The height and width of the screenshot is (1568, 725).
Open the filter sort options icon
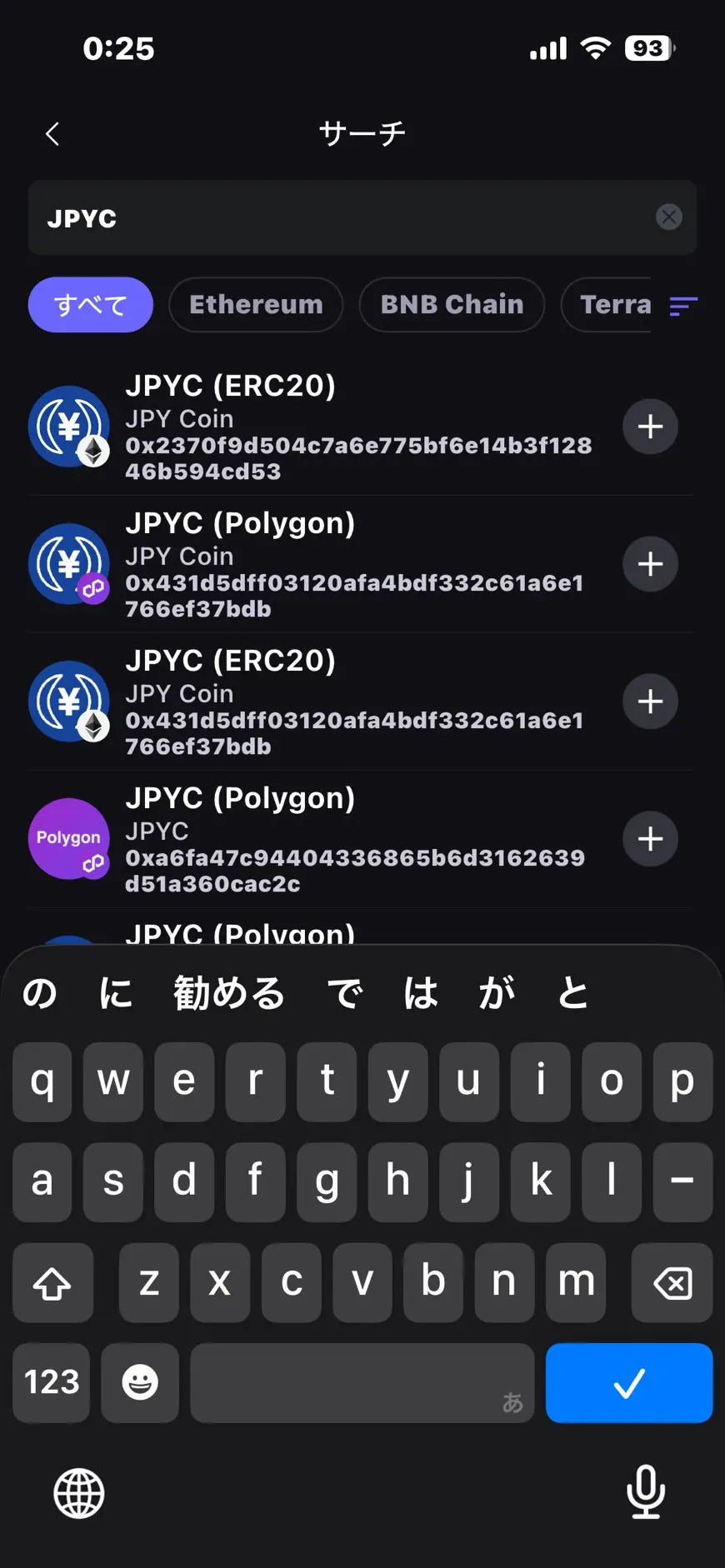pyautogui.click(x=683, y=305)
